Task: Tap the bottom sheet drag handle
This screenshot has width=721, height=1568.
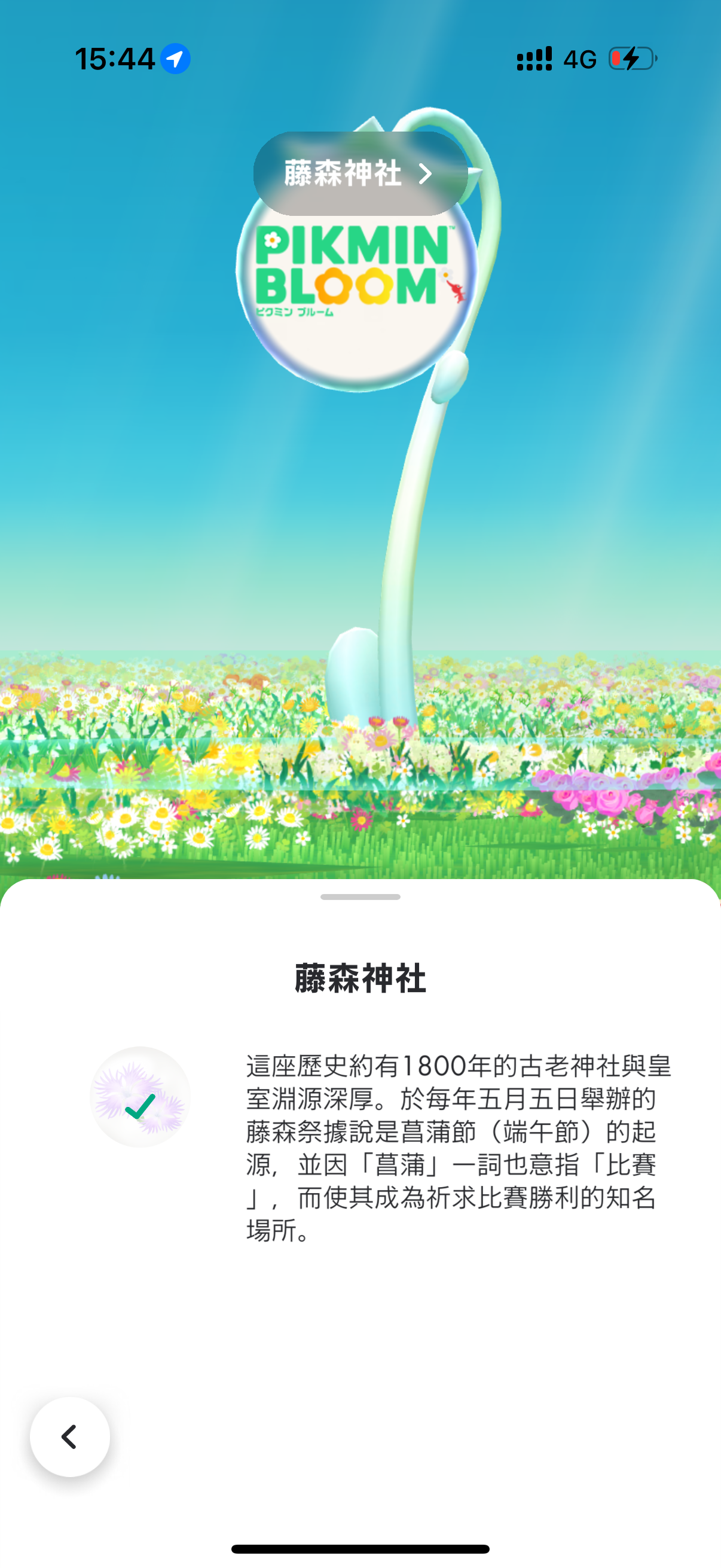Action: [x=360, y=896]
